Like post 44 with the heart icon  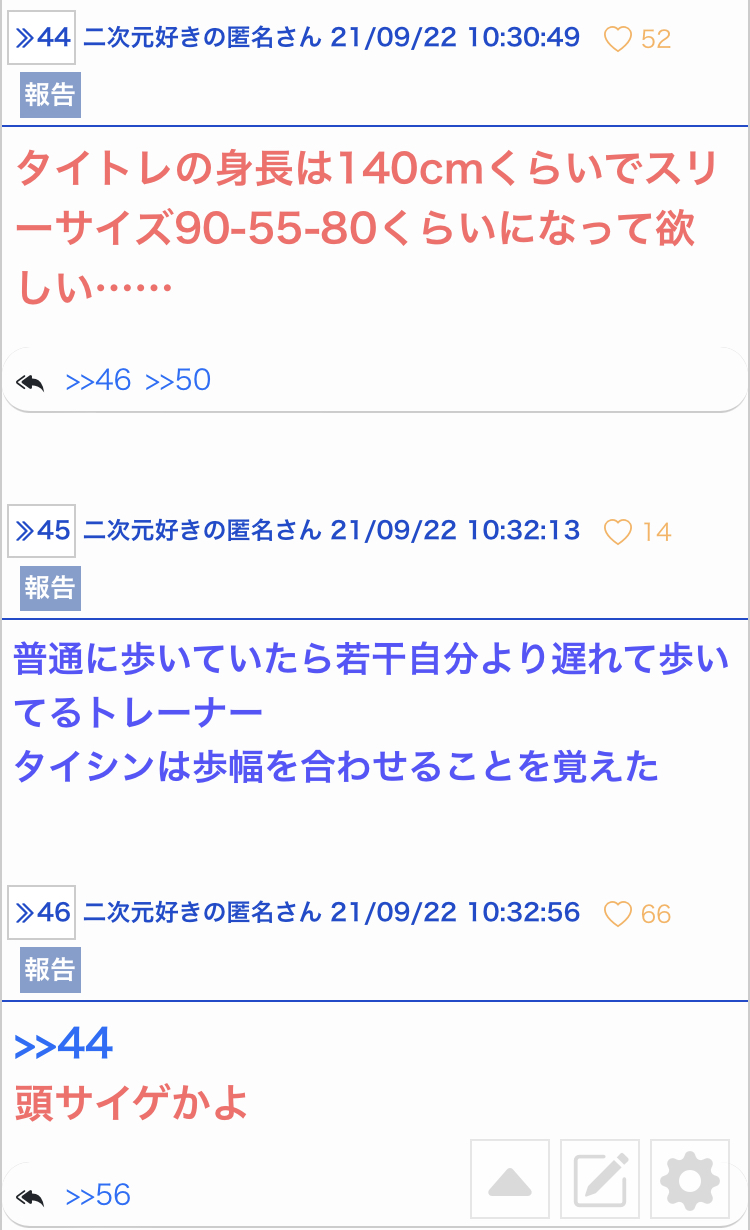619,39
